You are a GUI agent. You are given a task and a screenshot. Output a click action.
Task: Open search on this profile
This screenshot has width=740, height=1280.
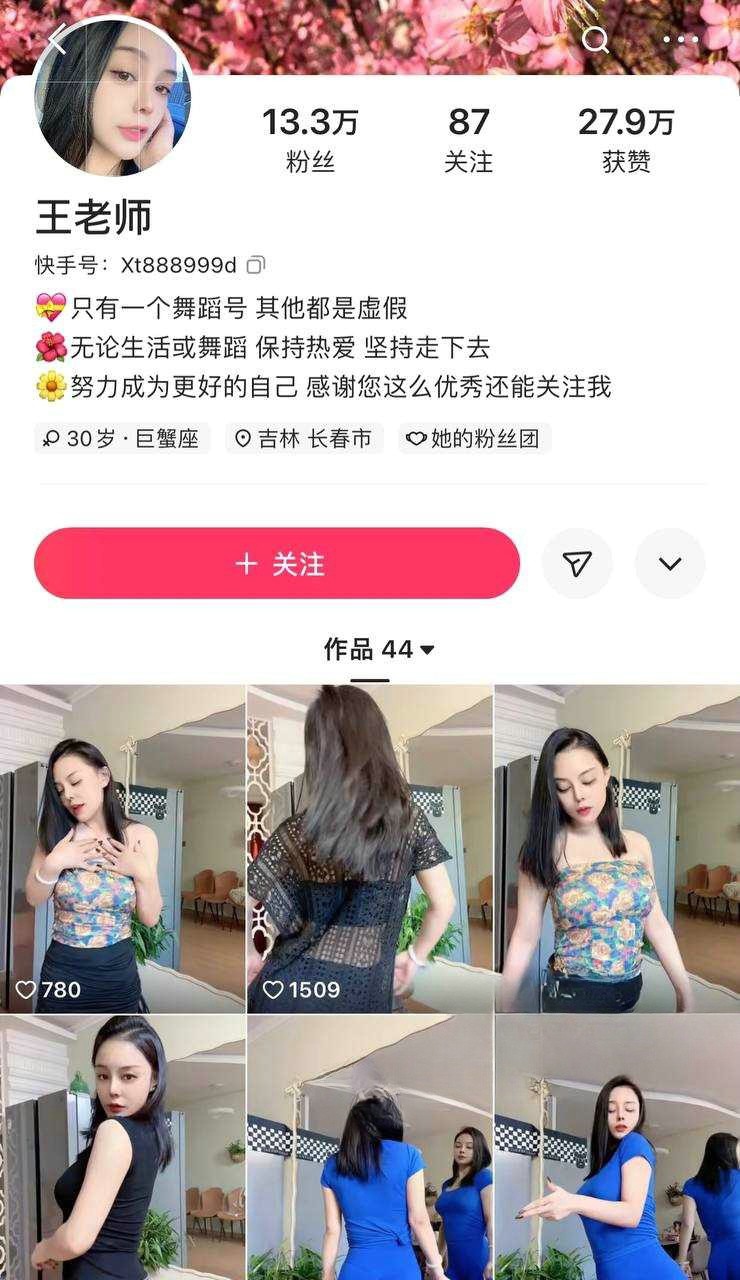tap(595, 39)
